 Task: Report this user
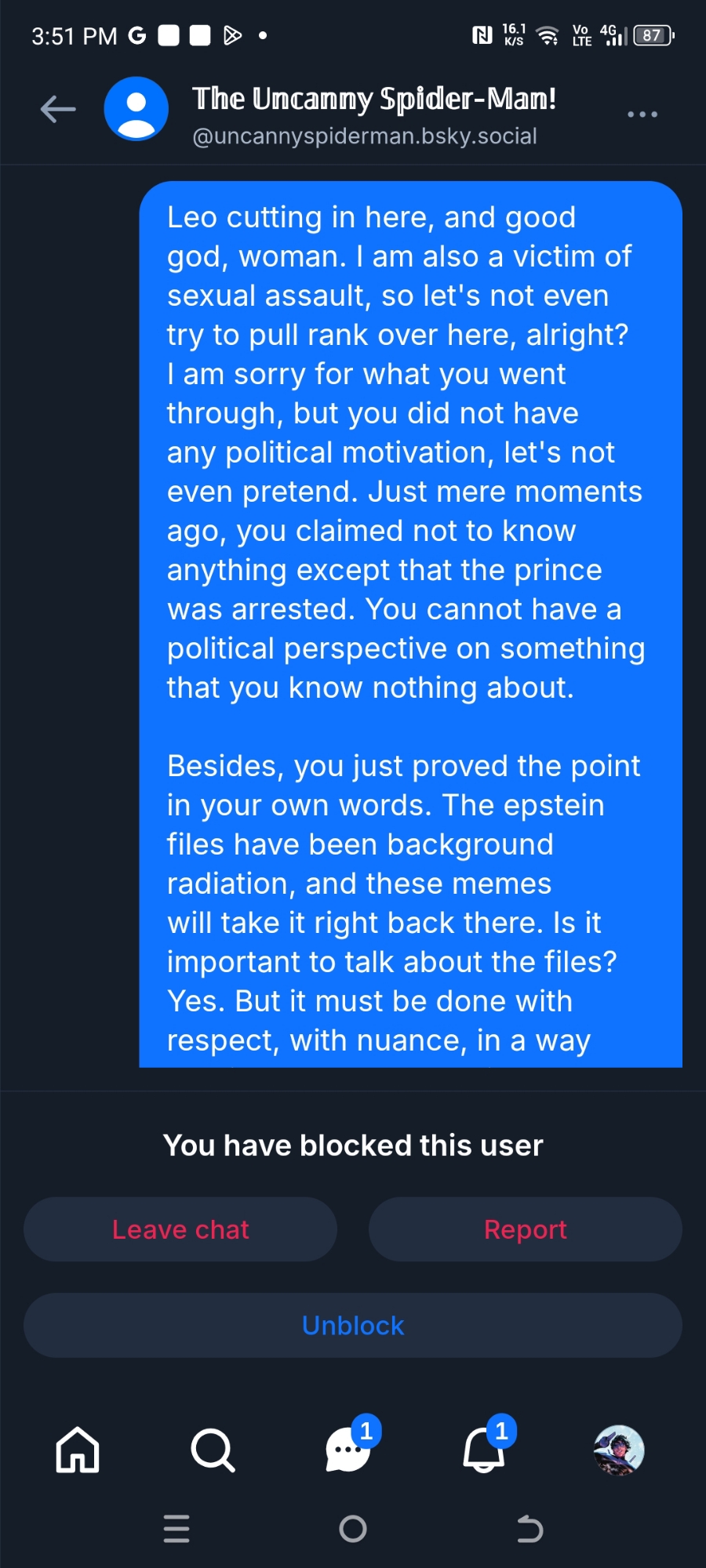[526, 1229]
